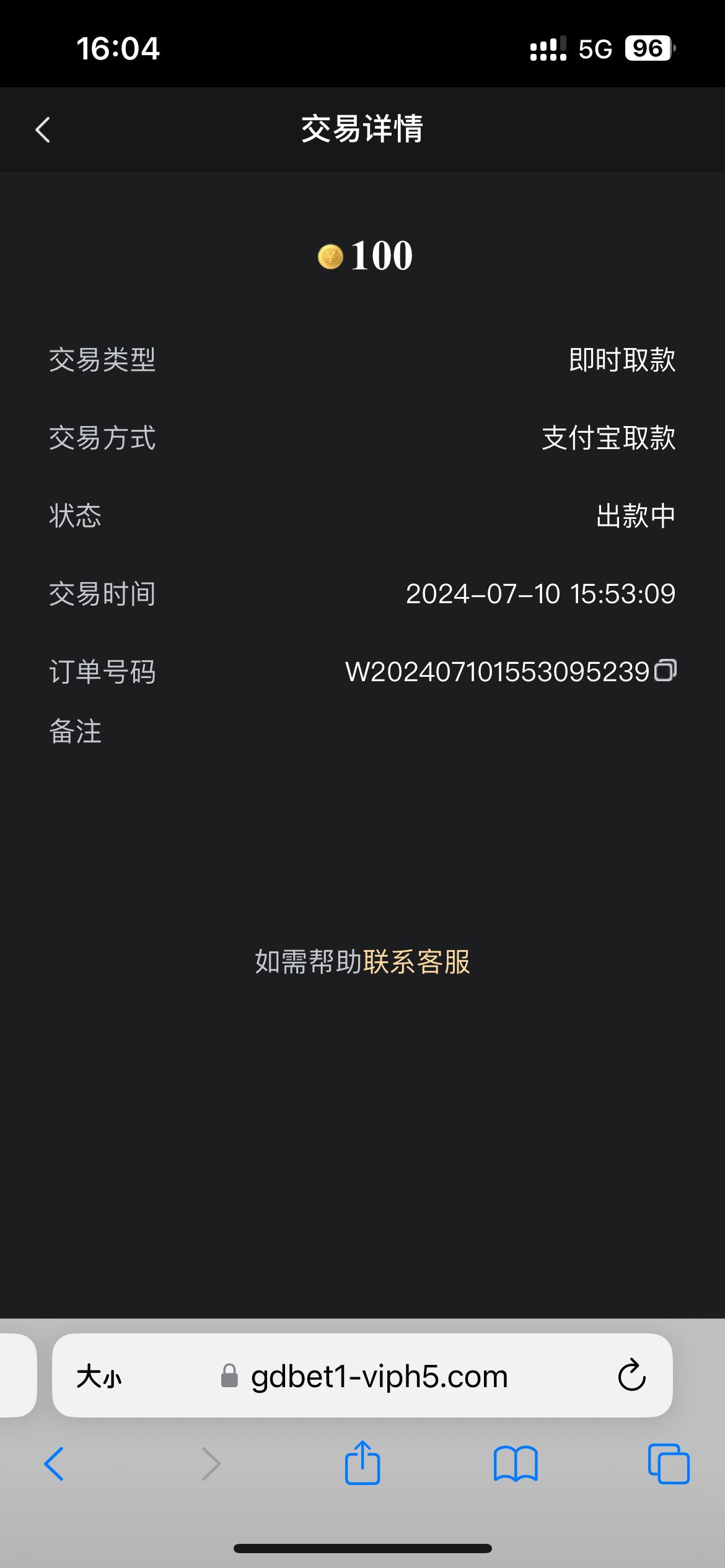
Task: Go to the previous page in Safari
Action: point(55,1464)
